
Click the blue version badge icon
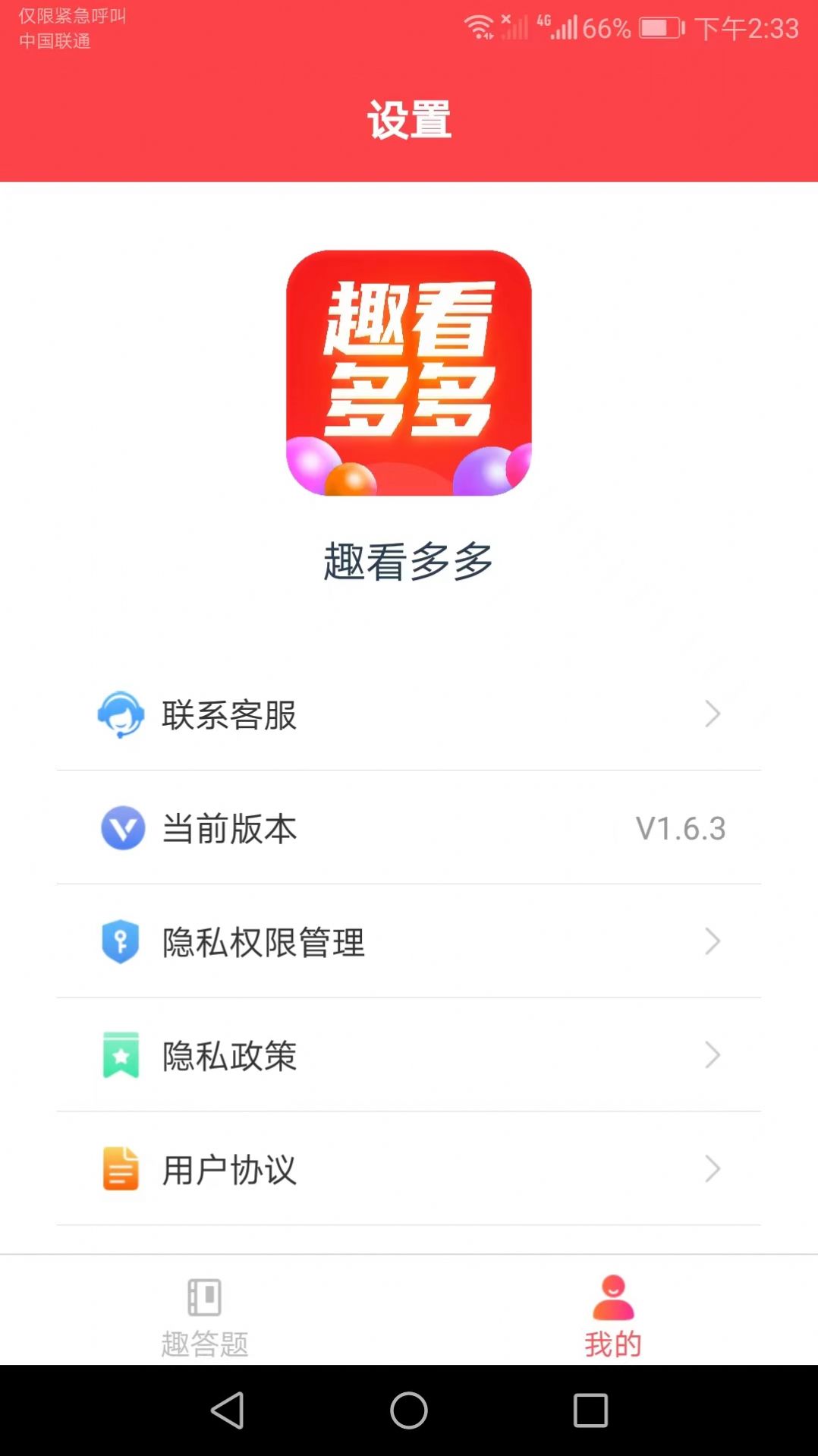[x=121, y=828]
